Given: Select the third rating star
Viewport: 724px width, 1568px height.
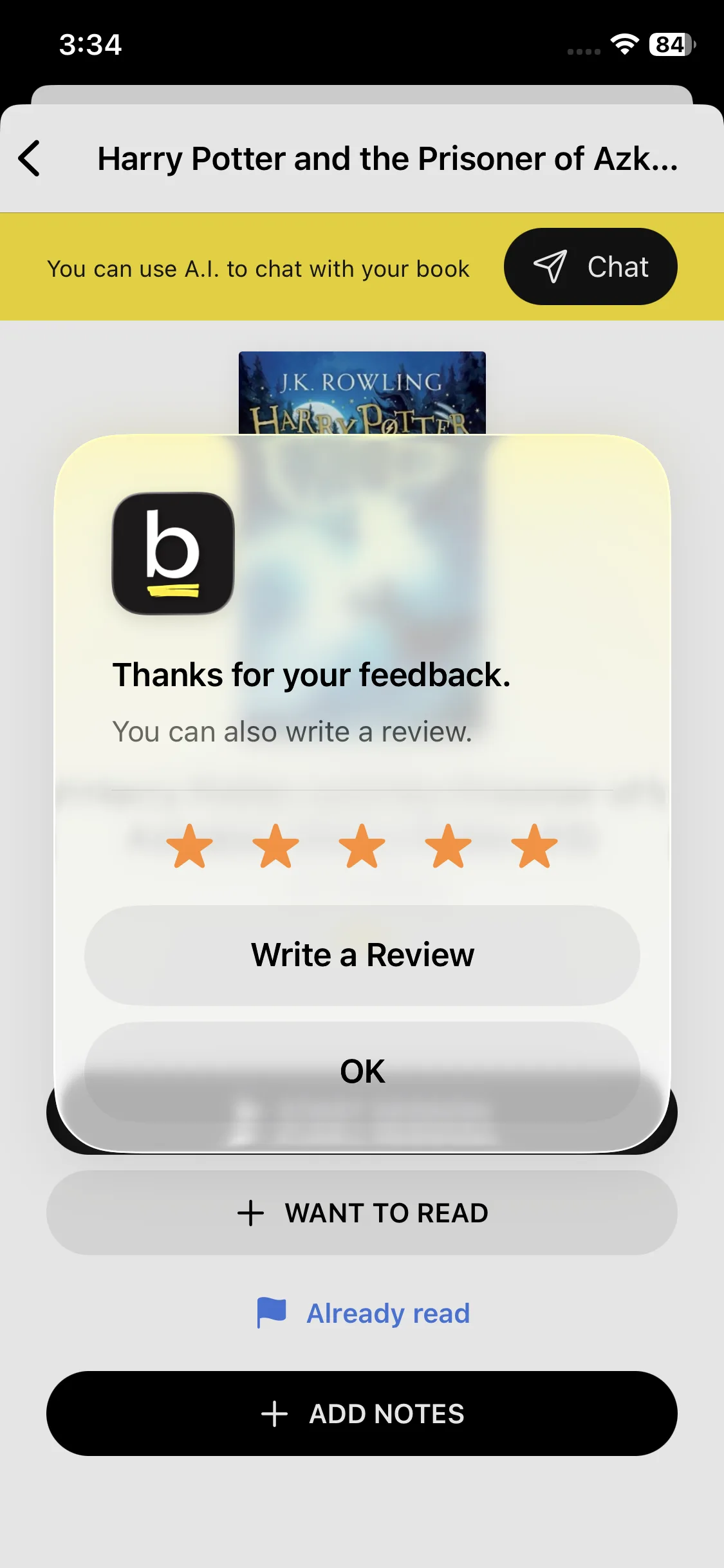Looking at the screenshot, I should coord(362,846).
